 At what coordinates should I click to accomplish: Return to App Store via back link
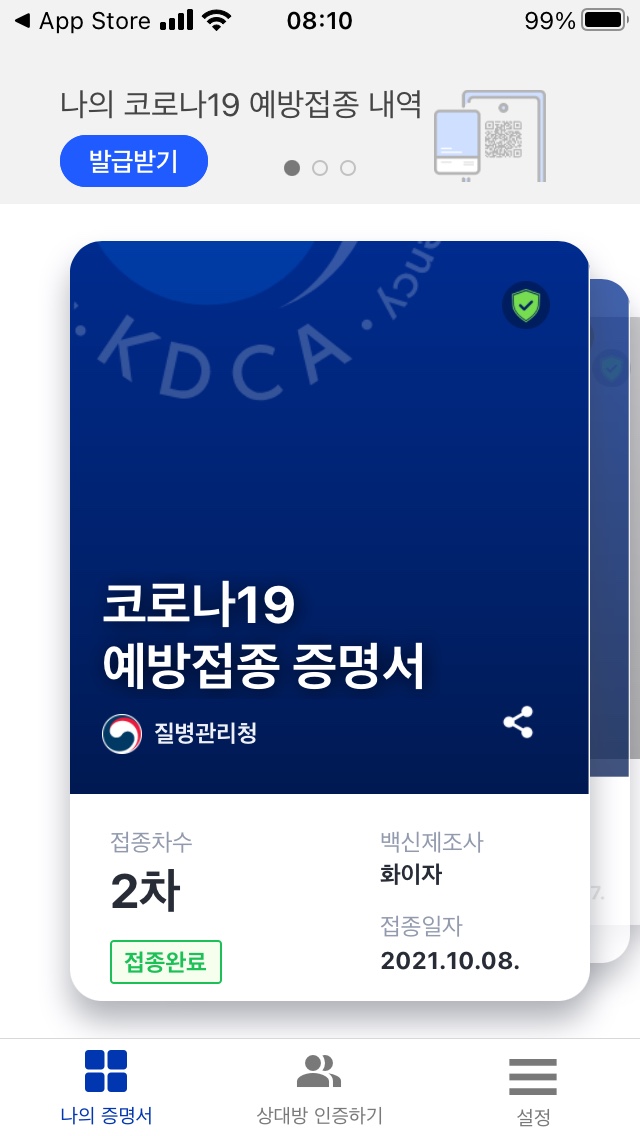pyautogui.click(x=82, y=21)
